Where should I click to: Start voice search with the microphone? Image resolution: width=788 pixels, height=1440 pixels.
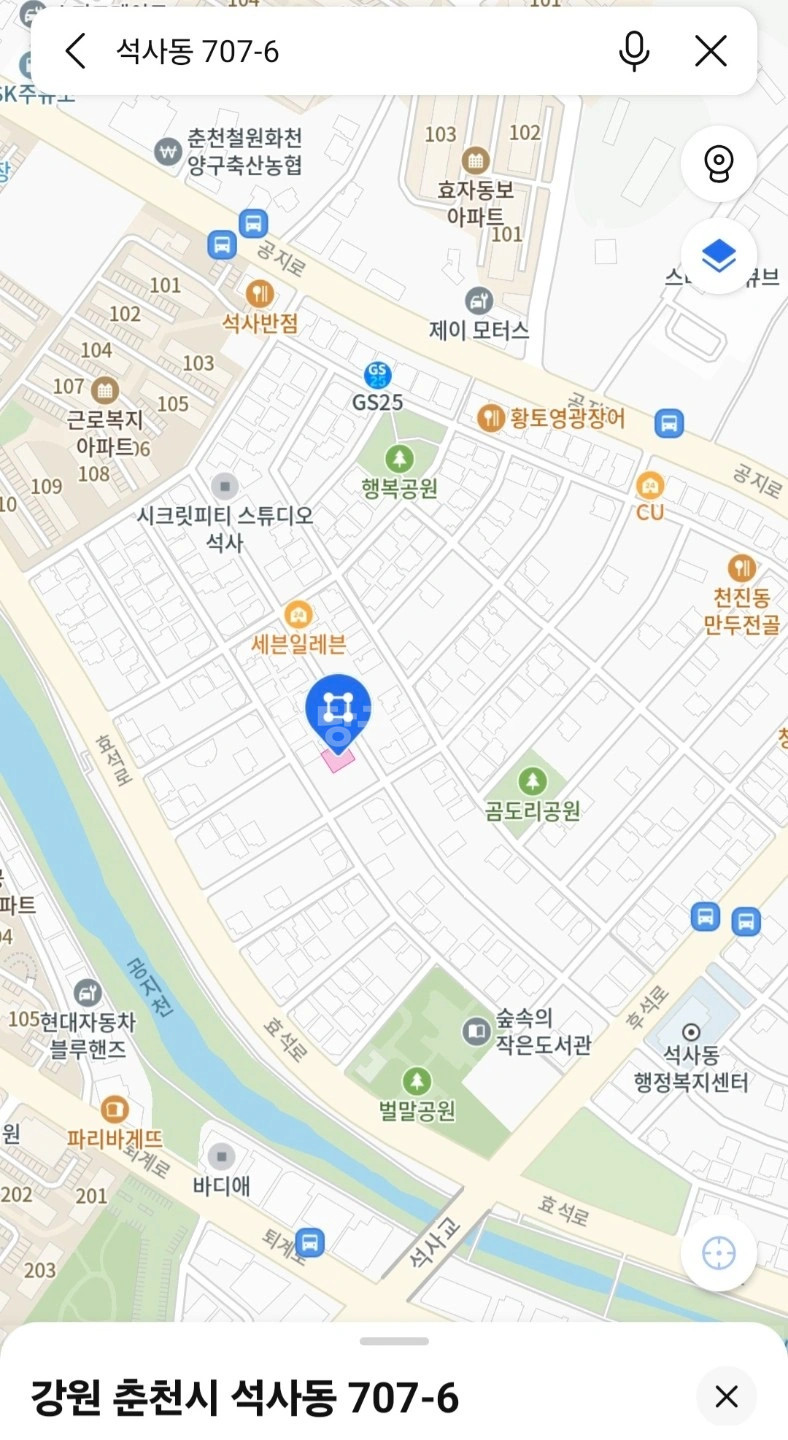(634, 51)
